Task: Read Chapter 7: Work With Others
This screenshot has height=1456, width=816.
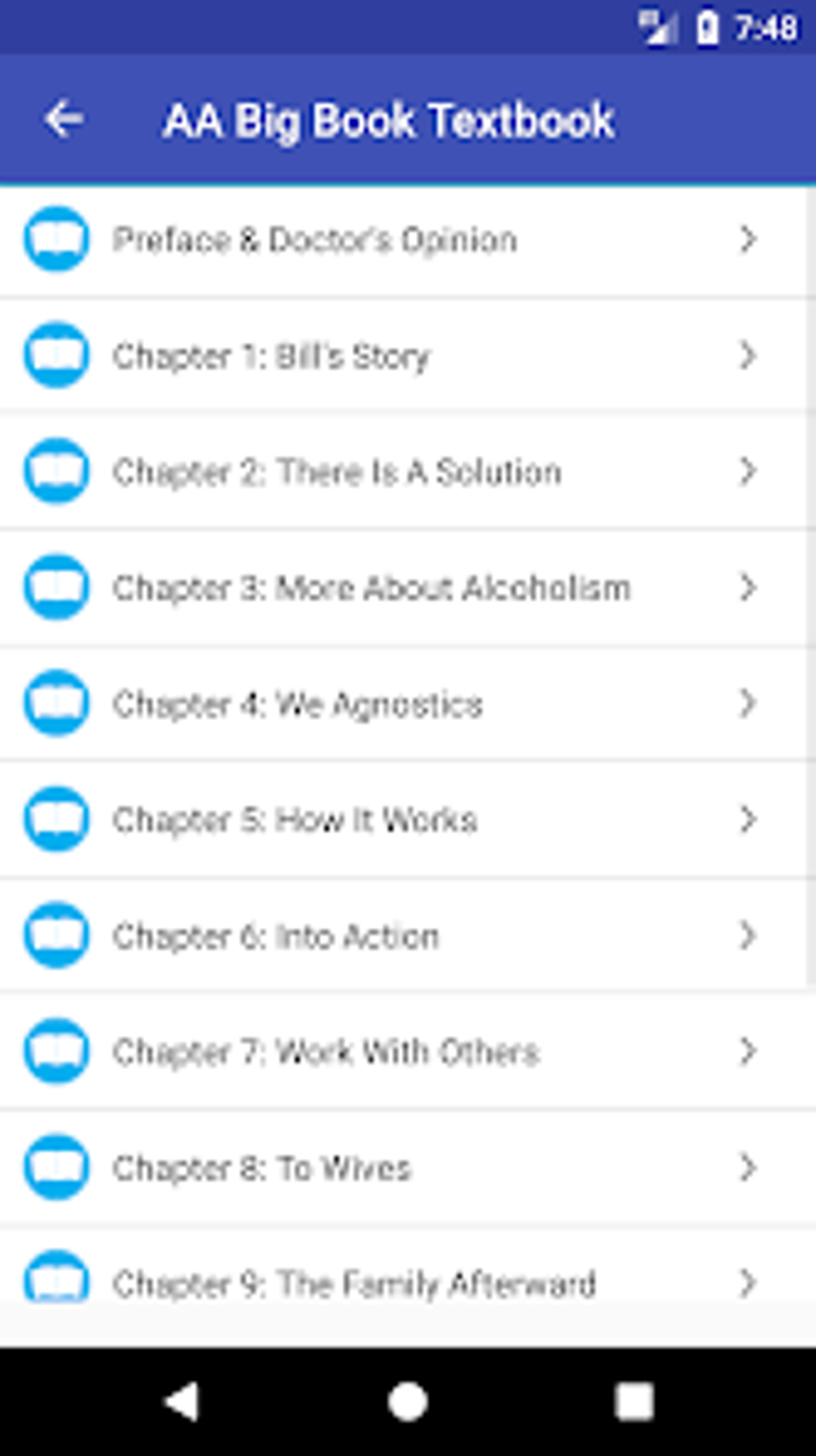Action: point(326,1052)
